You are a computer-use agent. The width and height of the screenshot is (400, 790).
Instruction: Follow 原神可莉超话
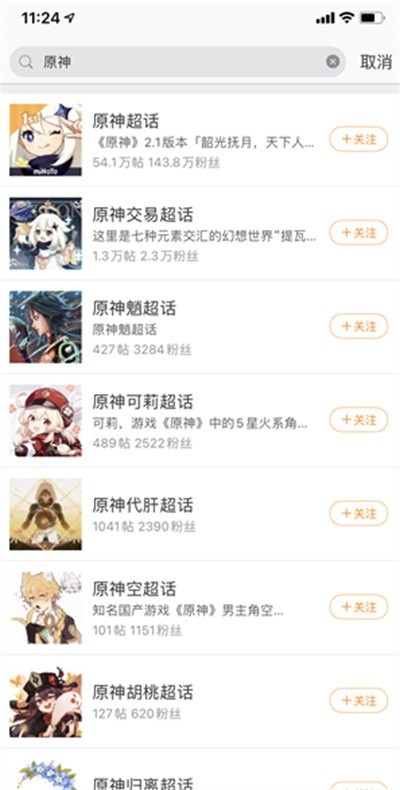(x=359, y=420)
